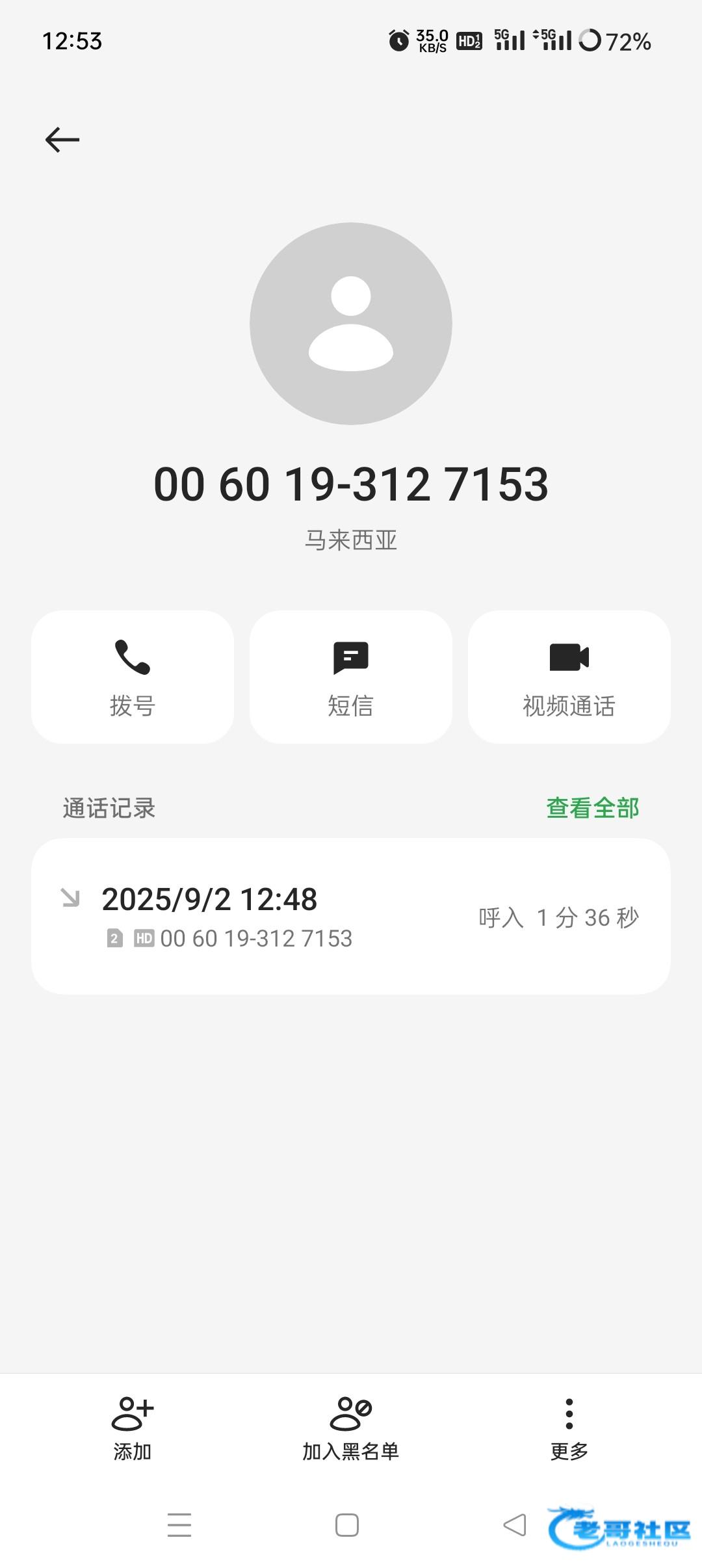Open the 2025/9/2 12:48 call record

click(351, 916)
